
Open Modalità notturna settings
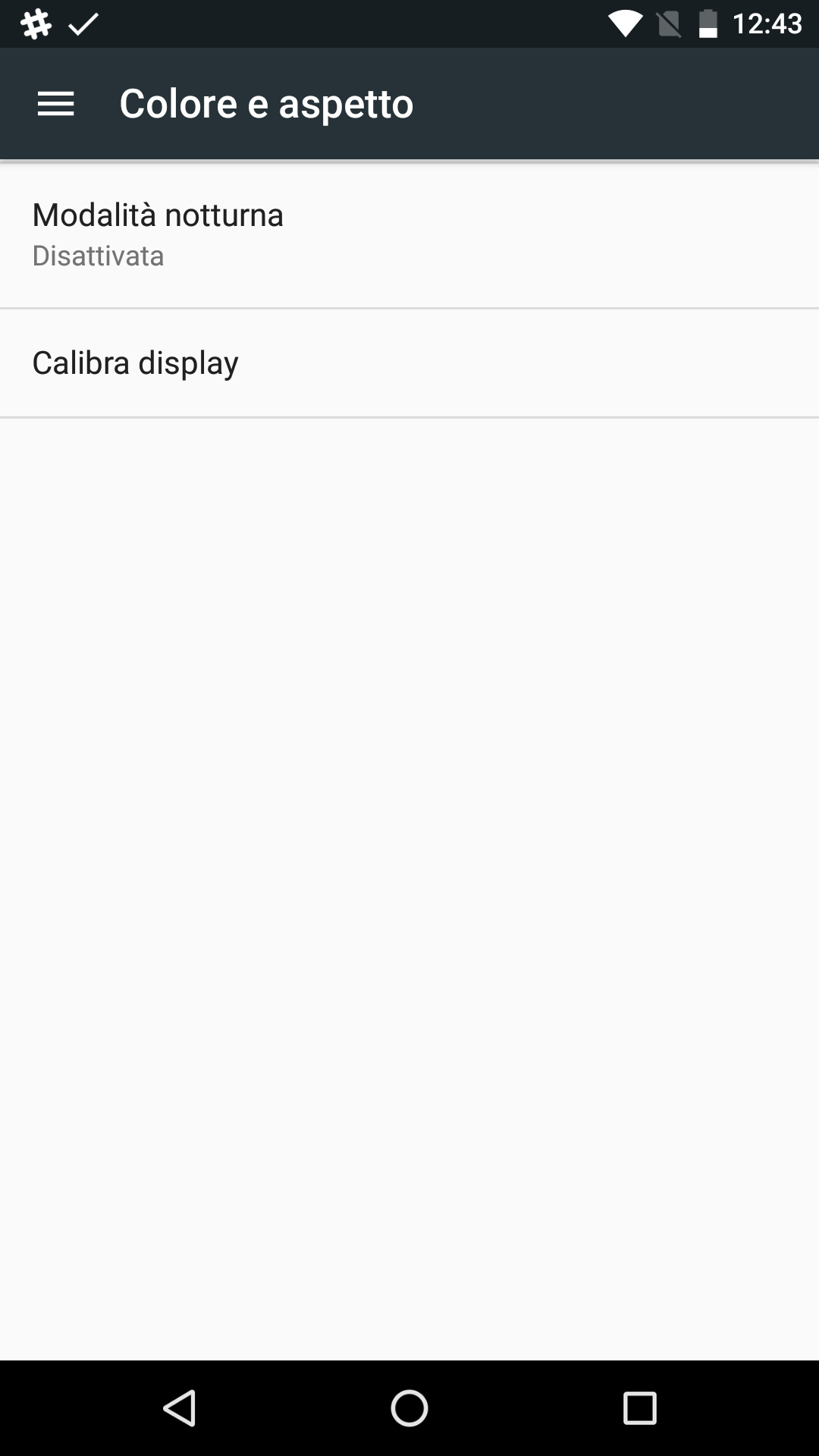click(x=409, y=235)
